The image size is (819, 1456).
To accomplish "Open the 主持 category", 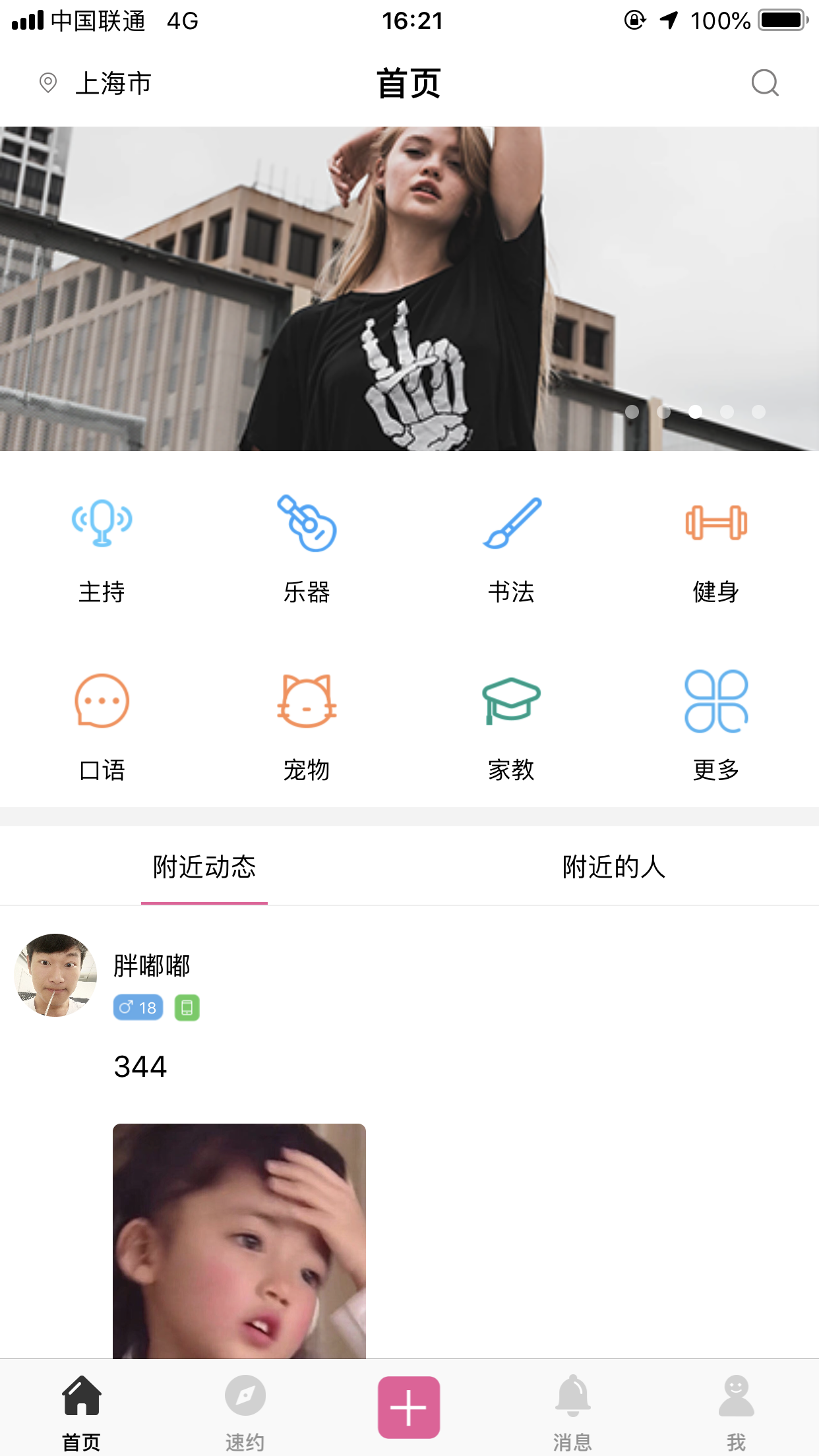I will point(102,549).
